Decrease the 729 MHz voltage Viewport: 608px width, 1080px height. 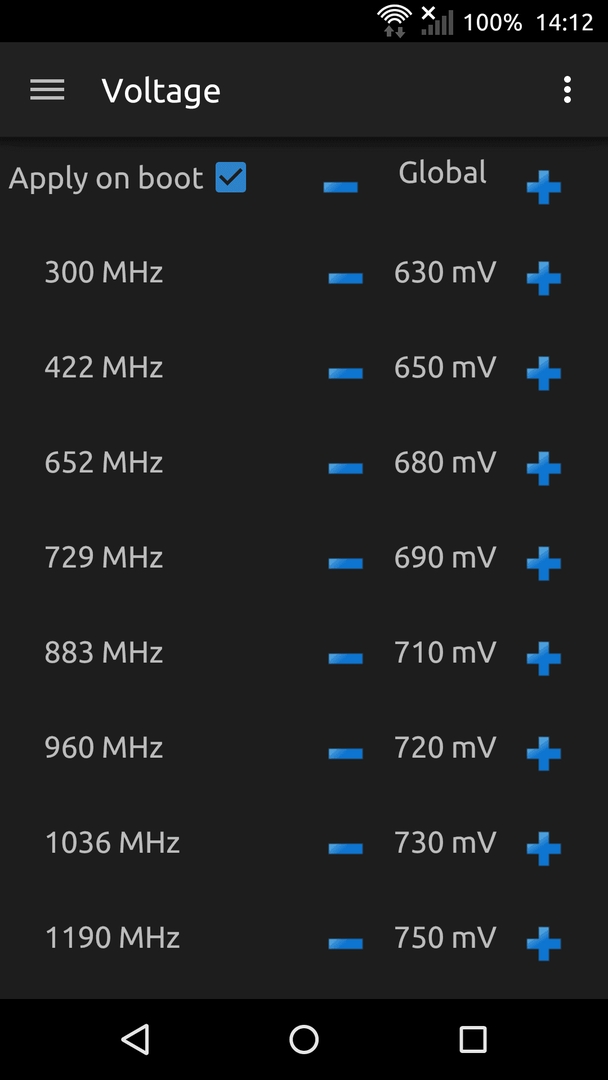[346, 563]
